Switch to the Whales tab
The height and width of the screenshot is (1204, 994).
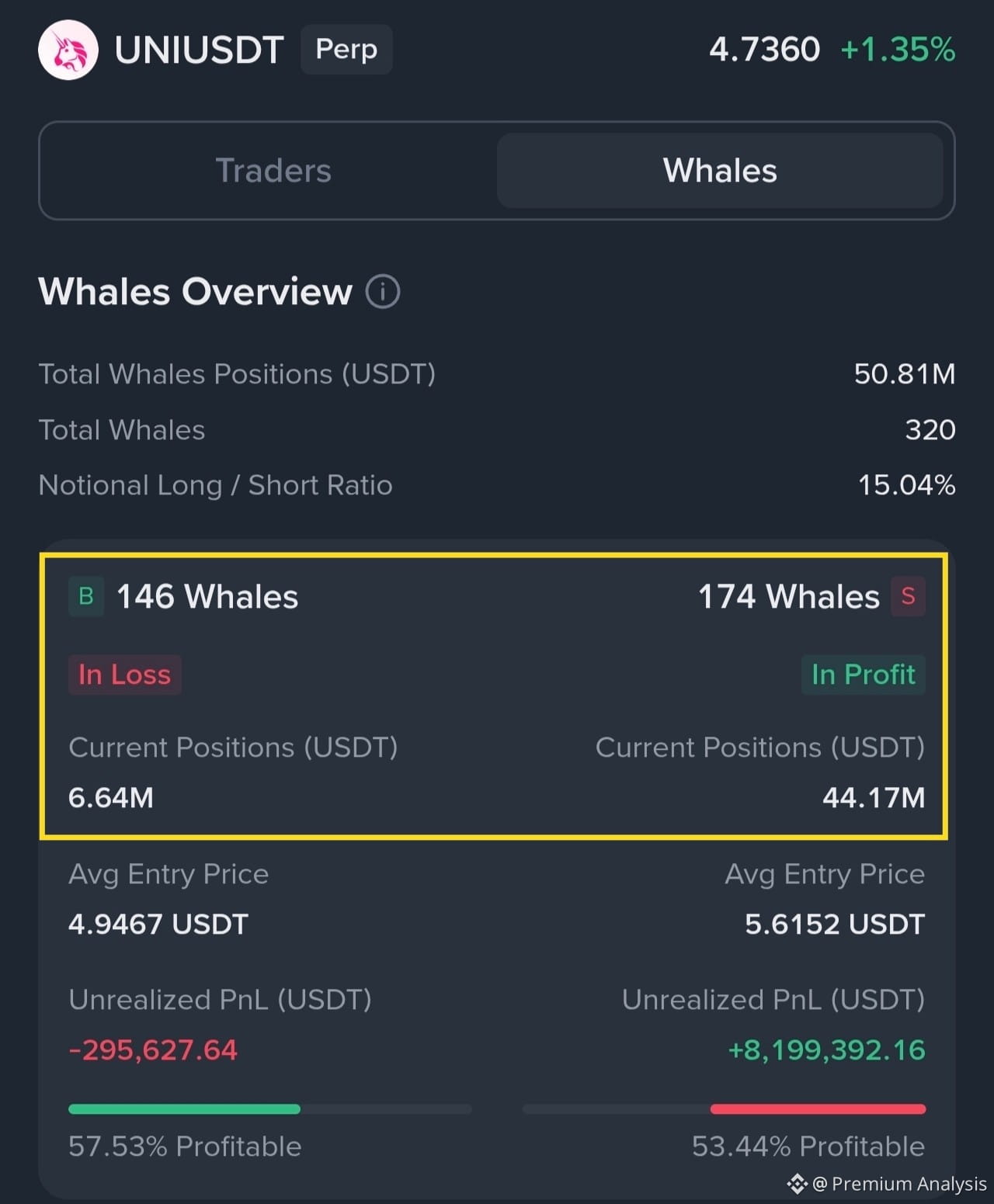[718, 170]
